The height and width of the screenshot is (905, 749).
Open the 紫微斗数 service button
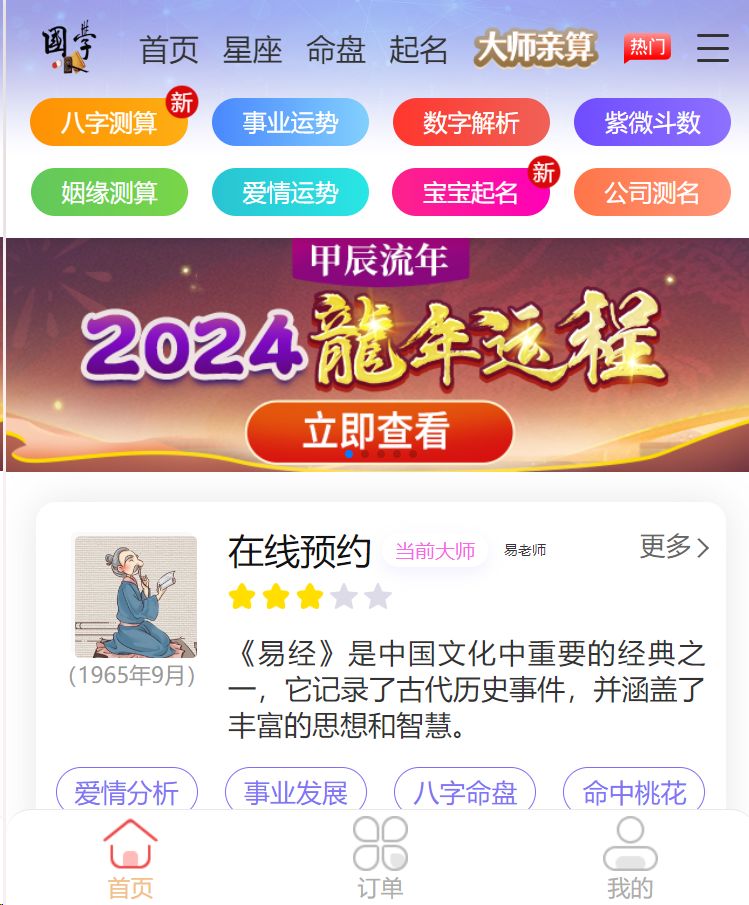652,122
